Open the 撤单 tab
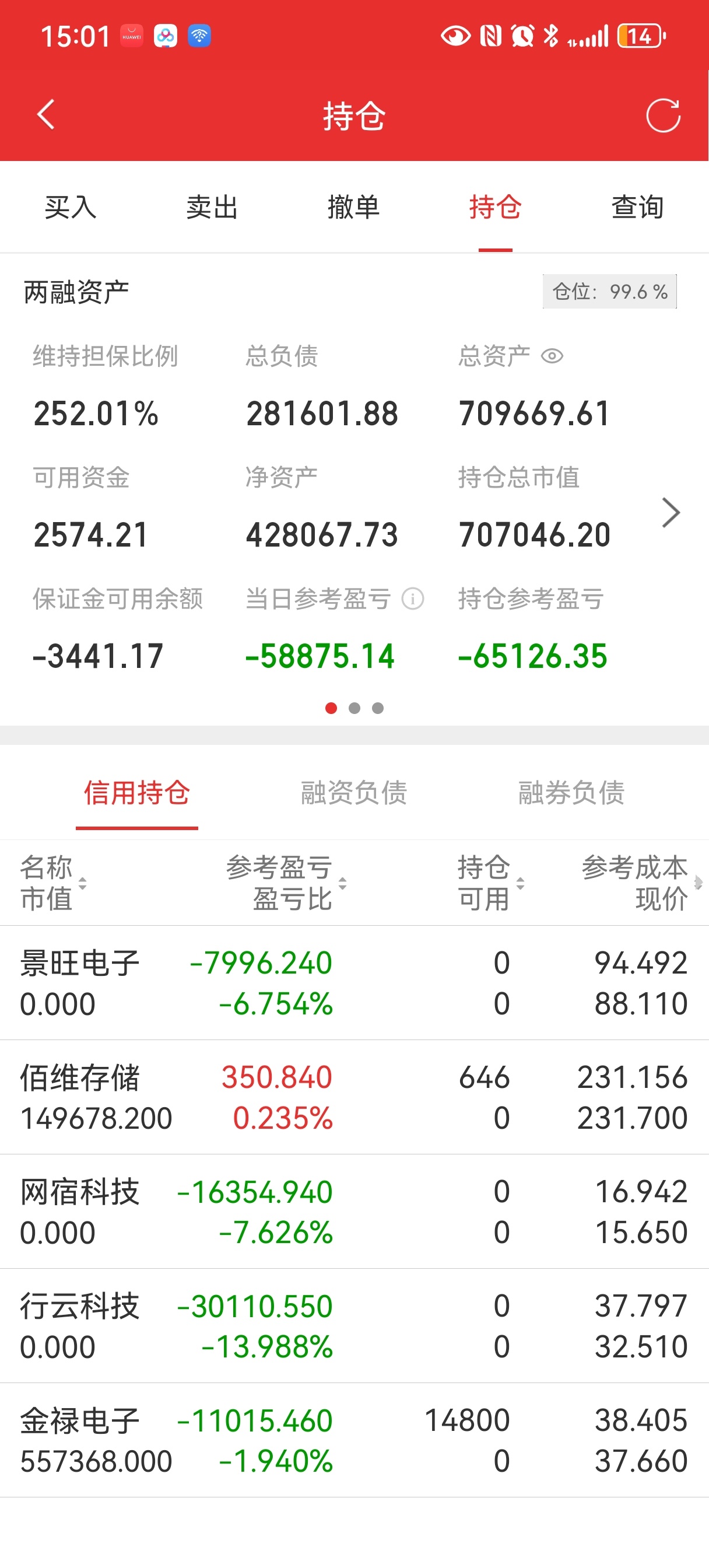Viewport: 709px width, 1568px height. tap(353, 207)
